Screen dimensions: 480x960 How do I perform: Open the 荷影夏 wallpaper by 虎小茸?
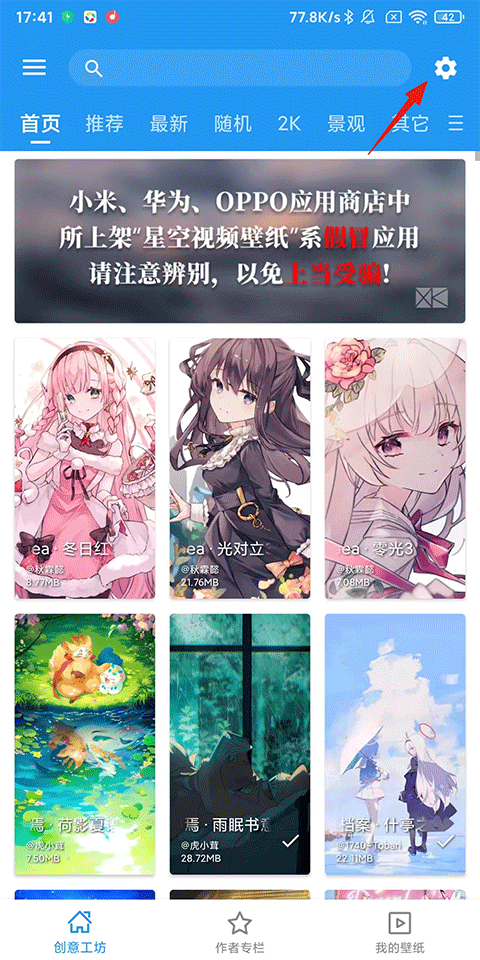pyautogui.click(x=84, y=744)
